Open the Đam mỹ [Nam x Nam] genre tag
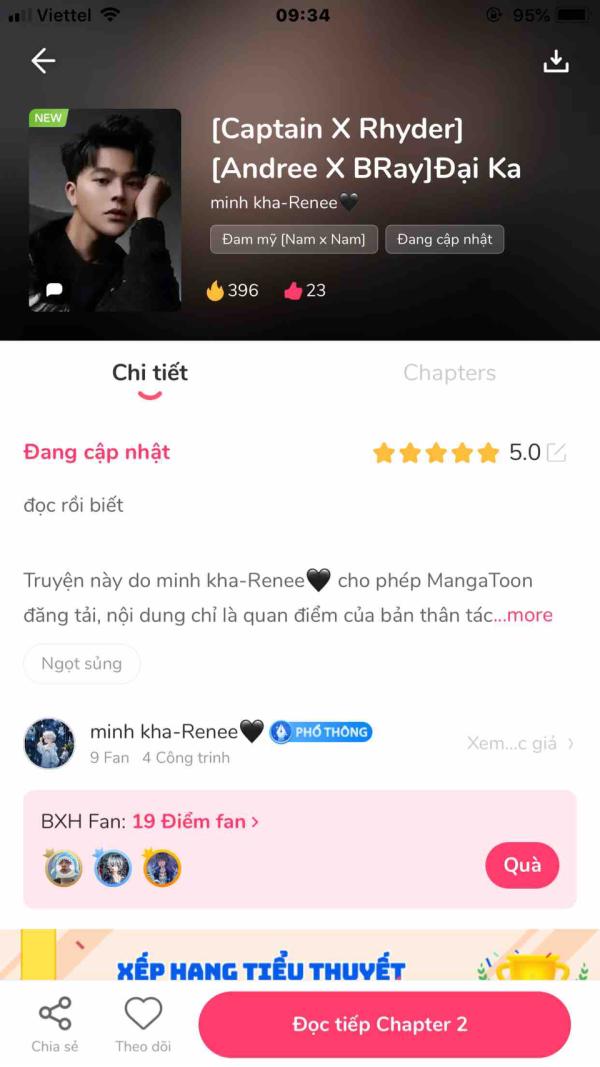The height and width of the screenshot is (1067, 600). [x=294, y=239]
